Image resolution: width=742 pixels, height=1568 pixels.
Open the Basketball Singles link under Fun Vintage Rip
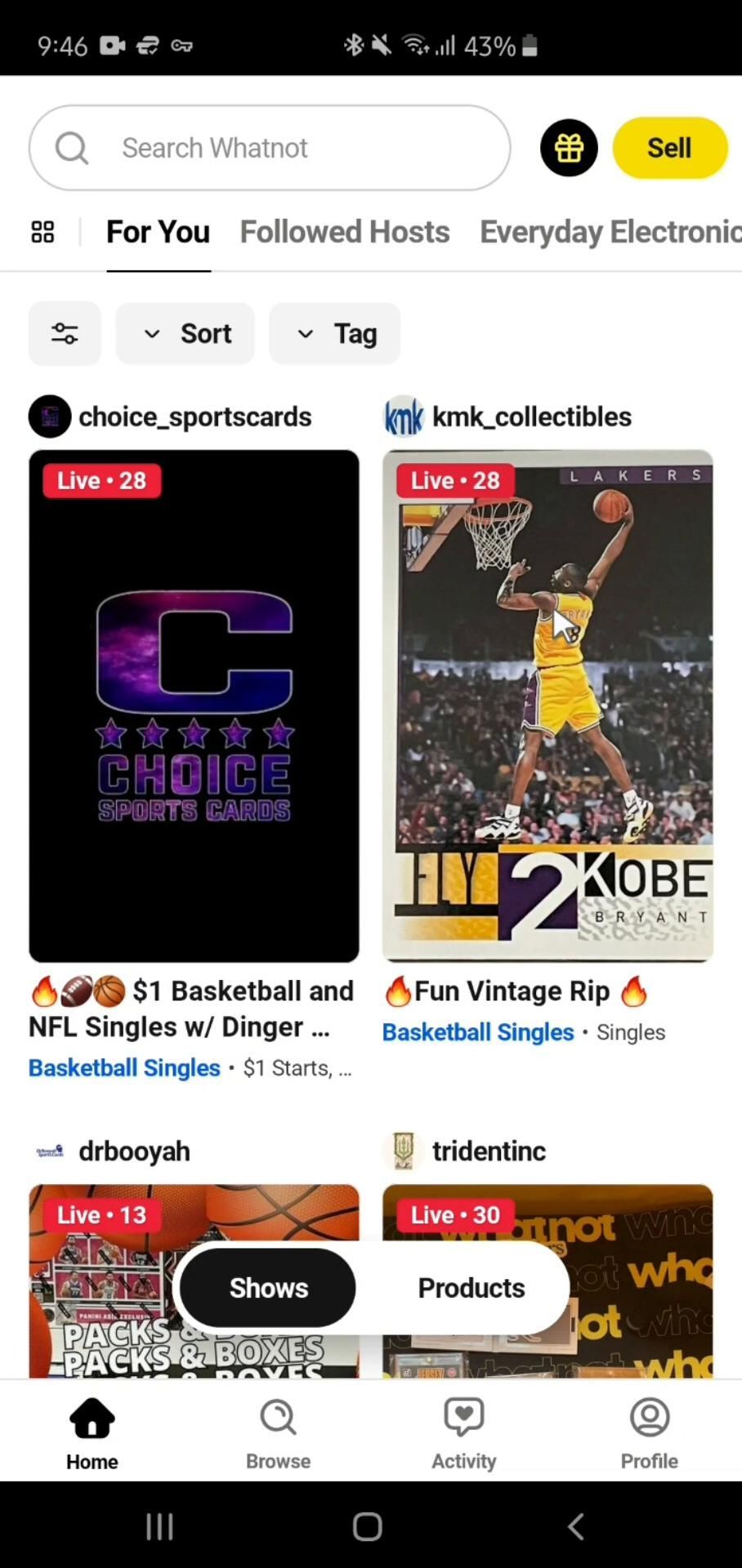(478, 1032)
